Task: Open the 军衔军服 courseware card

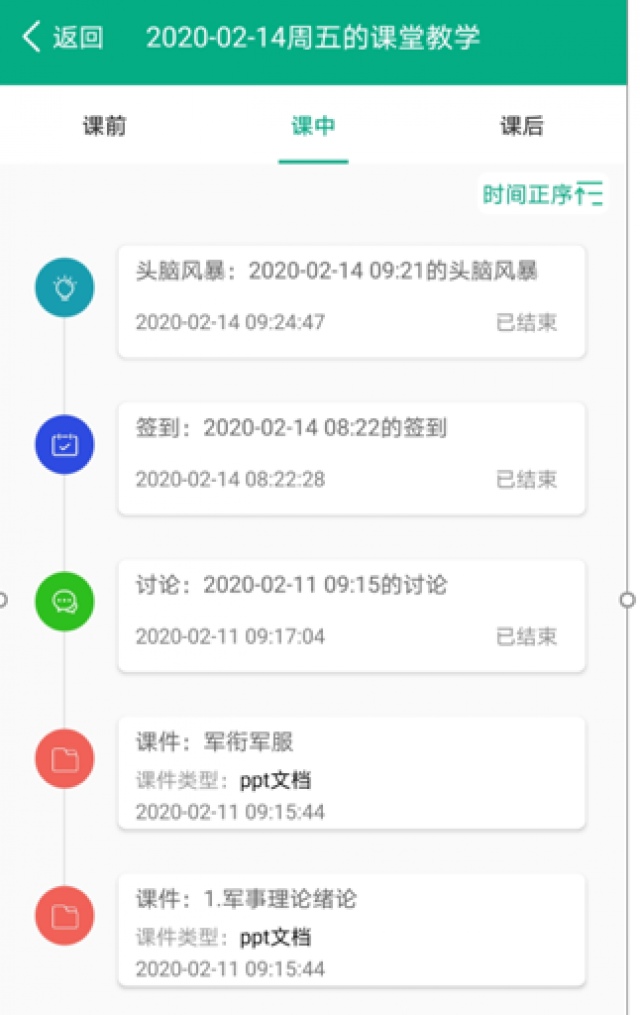Action: pos(351,772)
